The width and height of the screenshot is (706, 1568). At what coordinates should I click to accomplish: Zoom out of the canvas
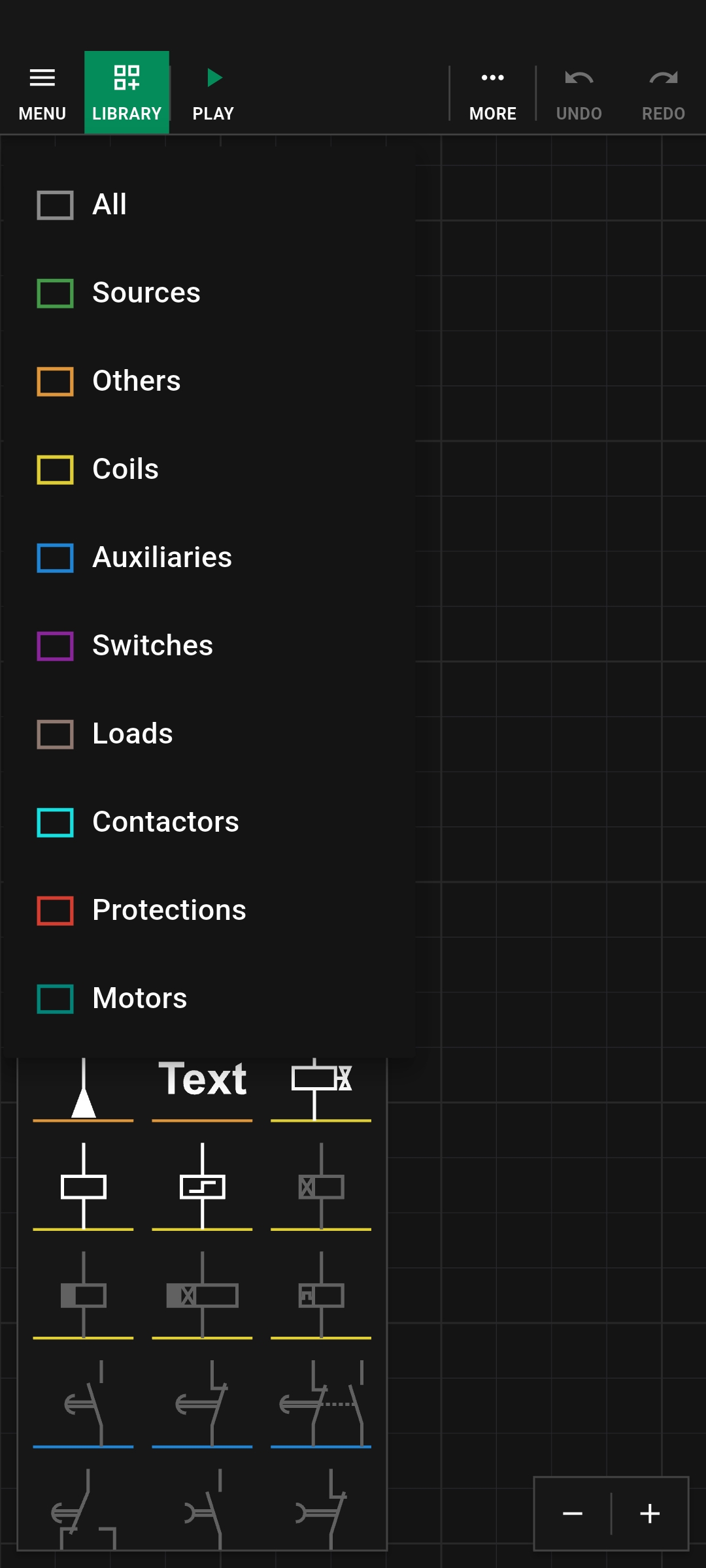[x=573, y=1513]
